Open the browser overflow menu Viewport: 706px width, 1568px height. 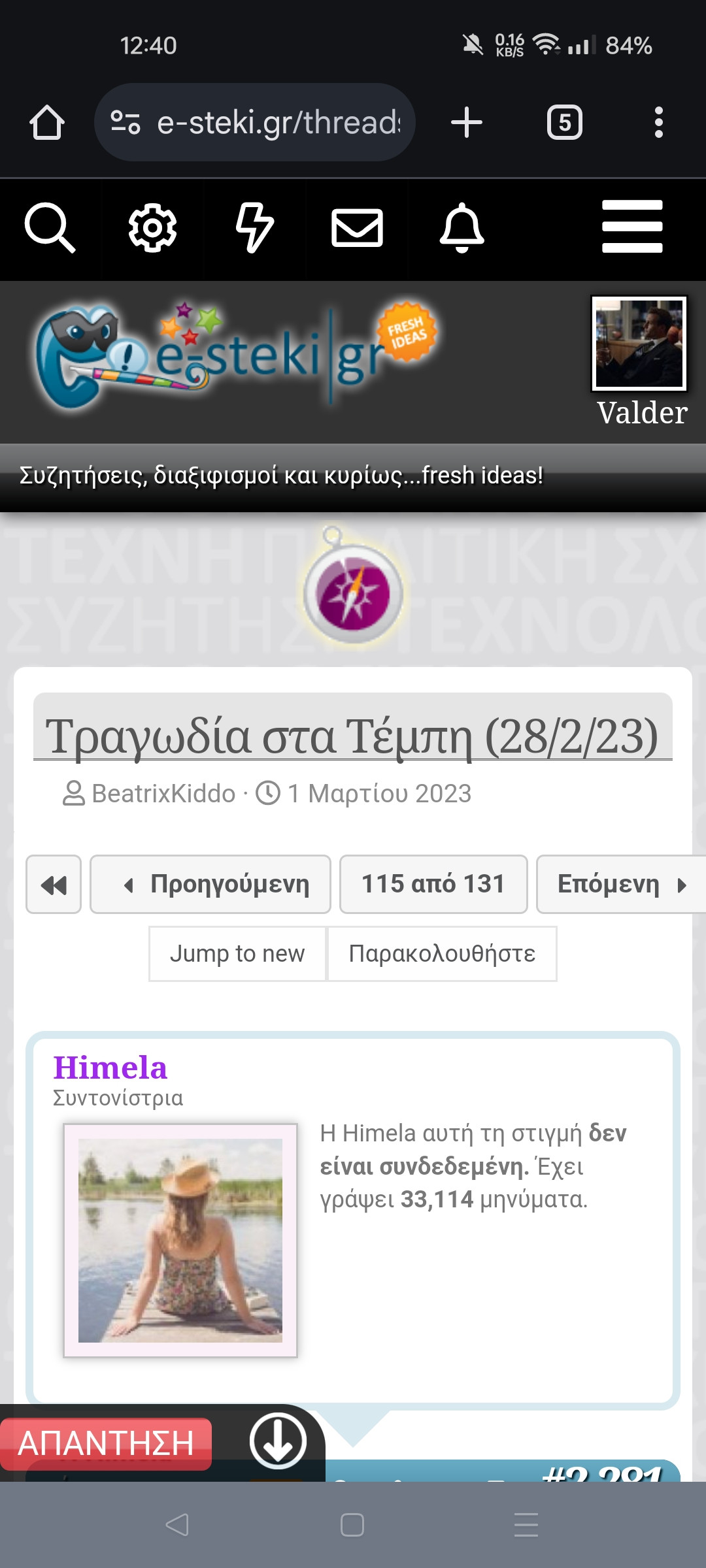point(658,122)
